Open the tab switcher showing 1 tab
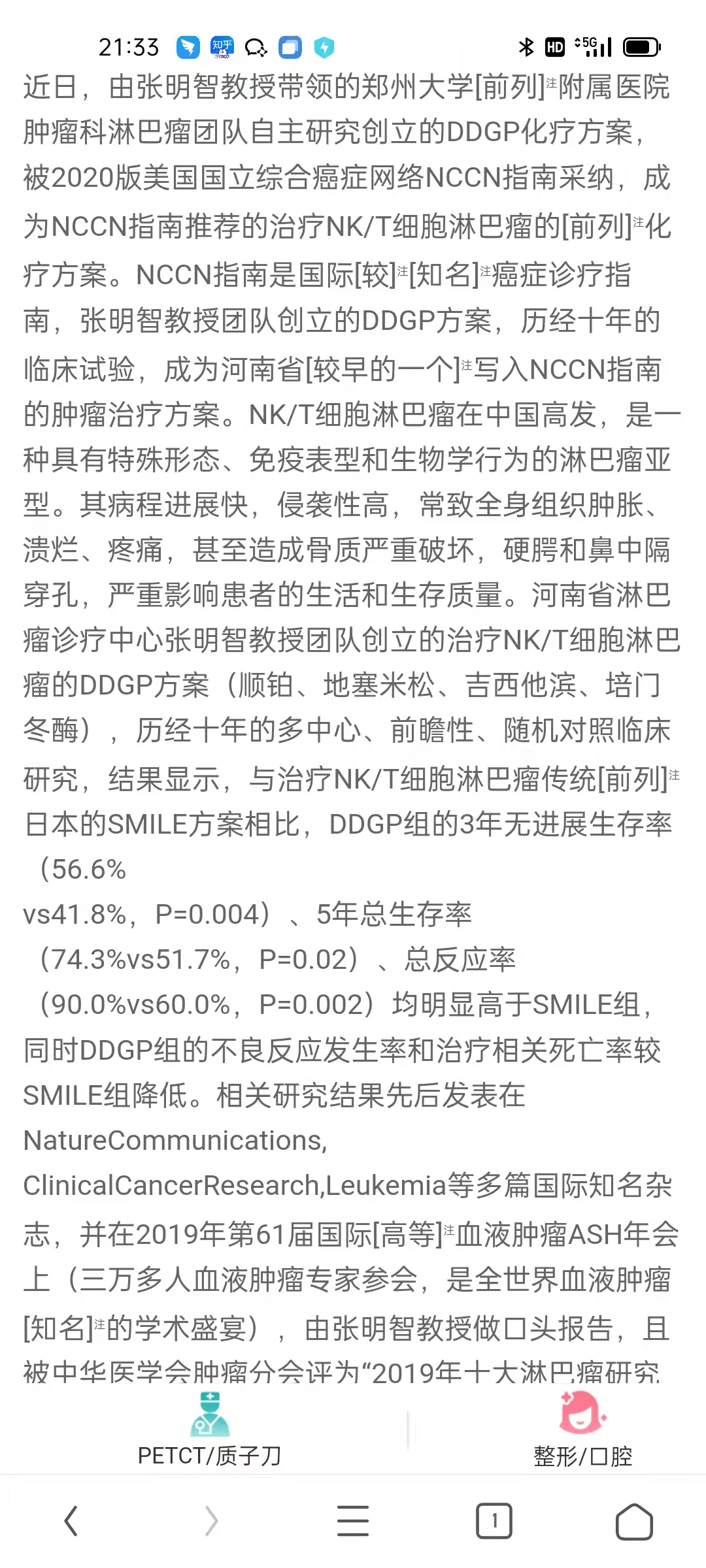Viewport: 706px width, 1568px height. (494, 1522)
